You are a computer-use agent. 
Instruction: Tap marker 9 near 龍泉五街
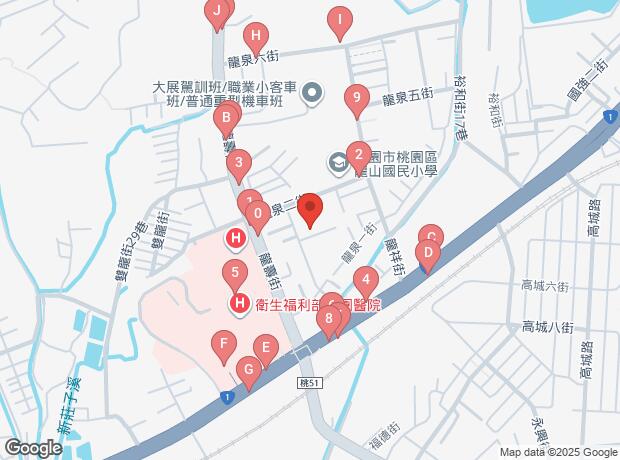point(357,101)
